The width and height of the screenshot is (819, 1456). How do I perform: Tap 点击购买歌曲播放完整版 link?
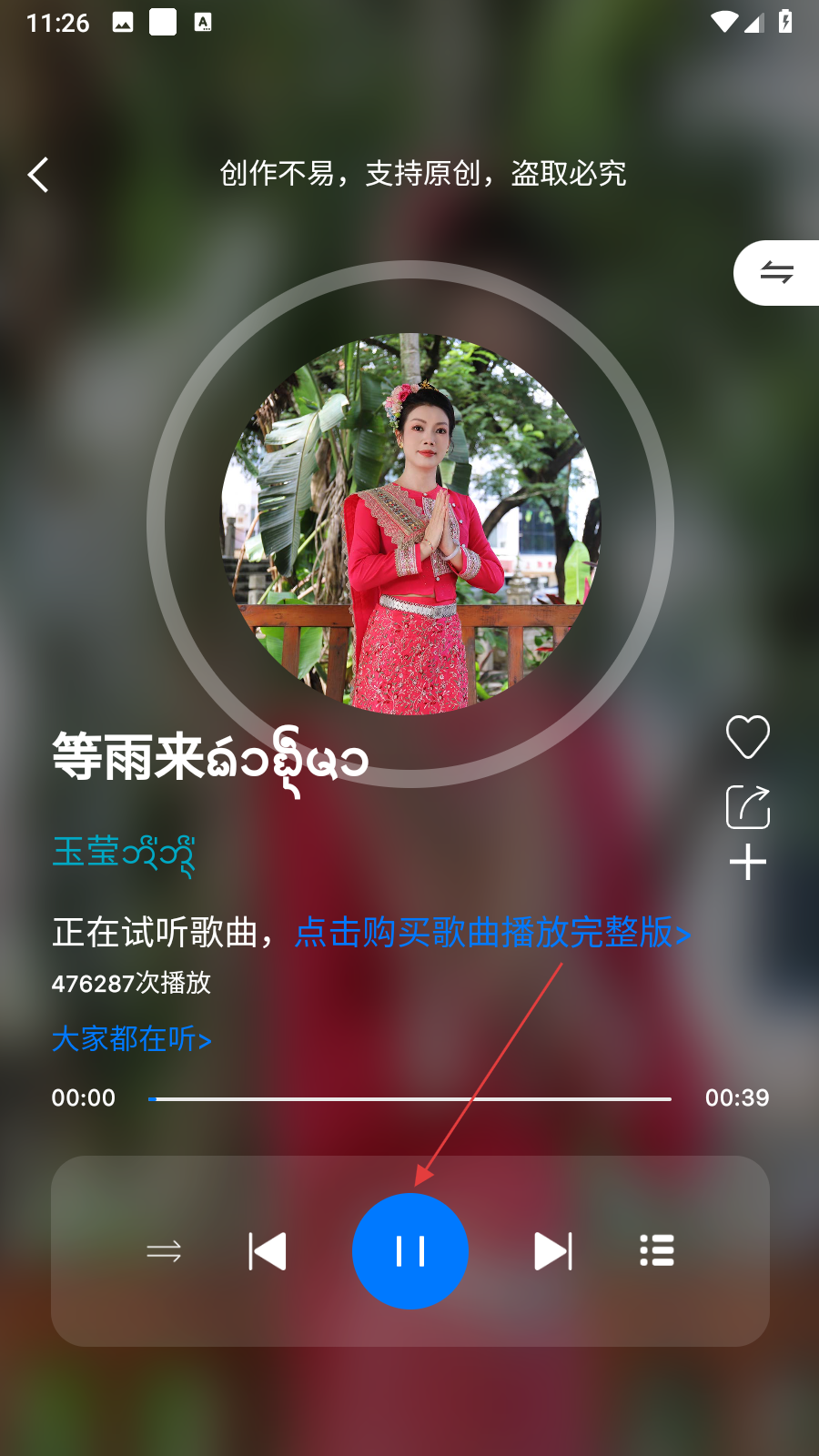pyautogui.click(x=492, y=933)
